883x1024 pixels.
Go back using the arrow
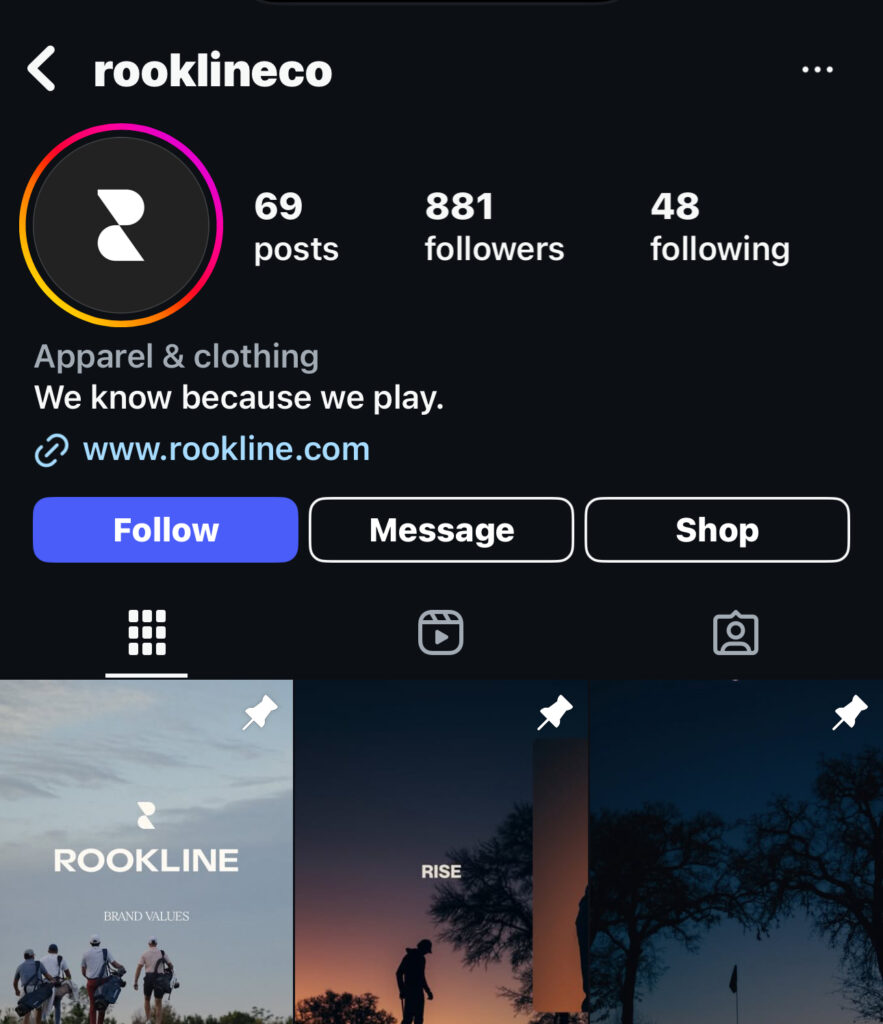(41, 70)
